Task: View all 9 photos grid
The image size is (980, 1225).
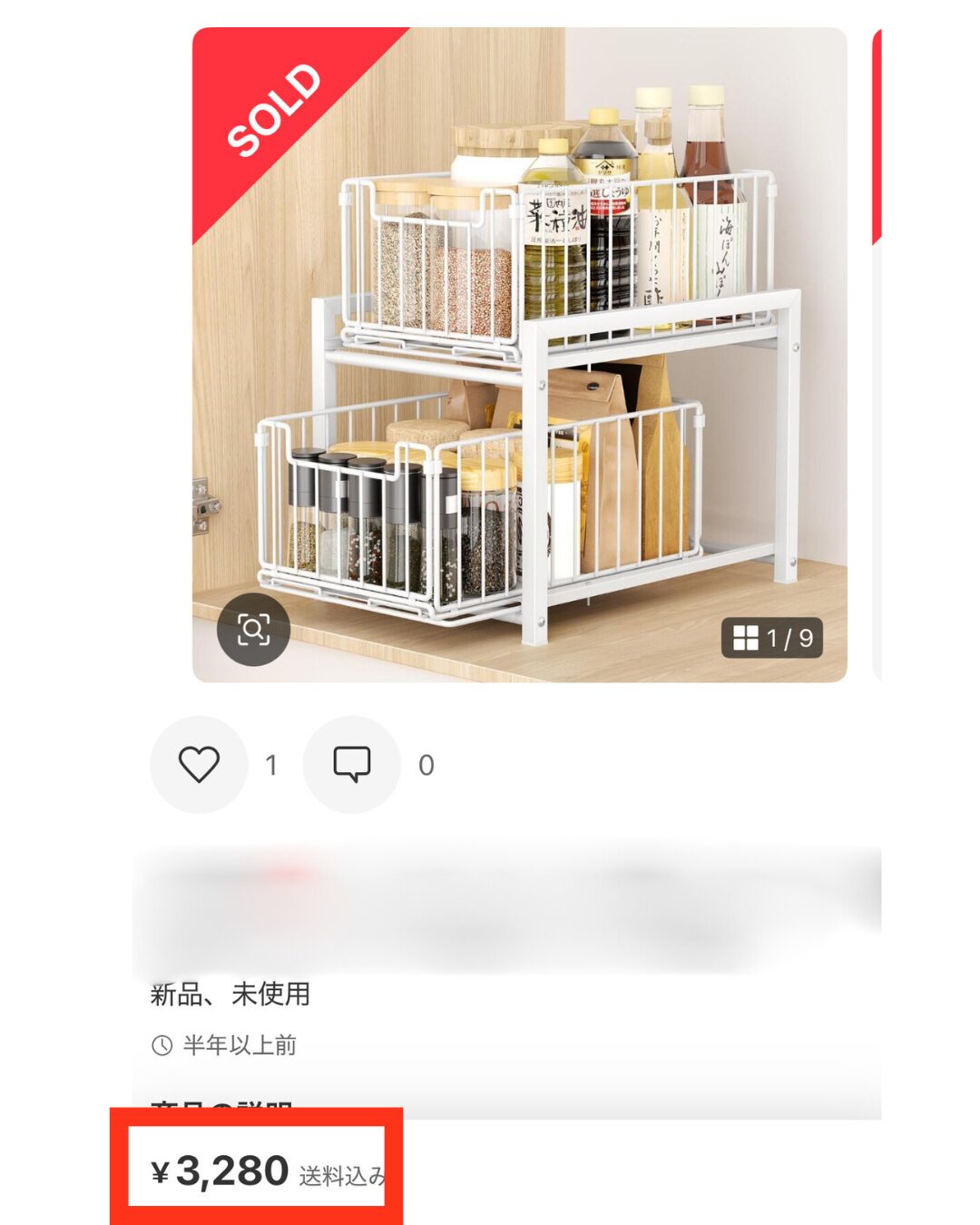Action: [x=772, y=639]
